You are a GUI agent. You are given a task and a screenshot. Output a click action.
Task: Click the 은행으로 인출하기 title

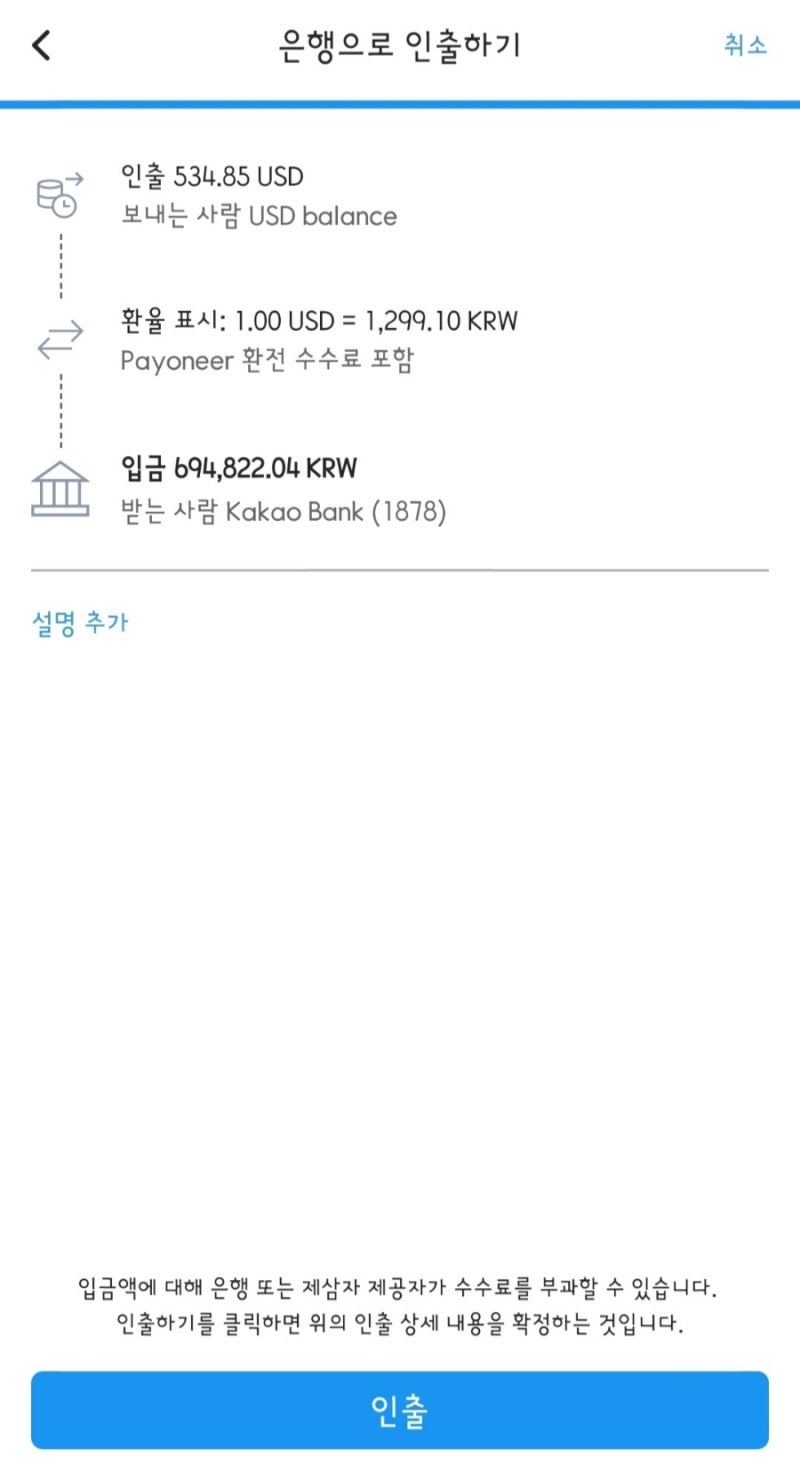(x=399, y=45)
